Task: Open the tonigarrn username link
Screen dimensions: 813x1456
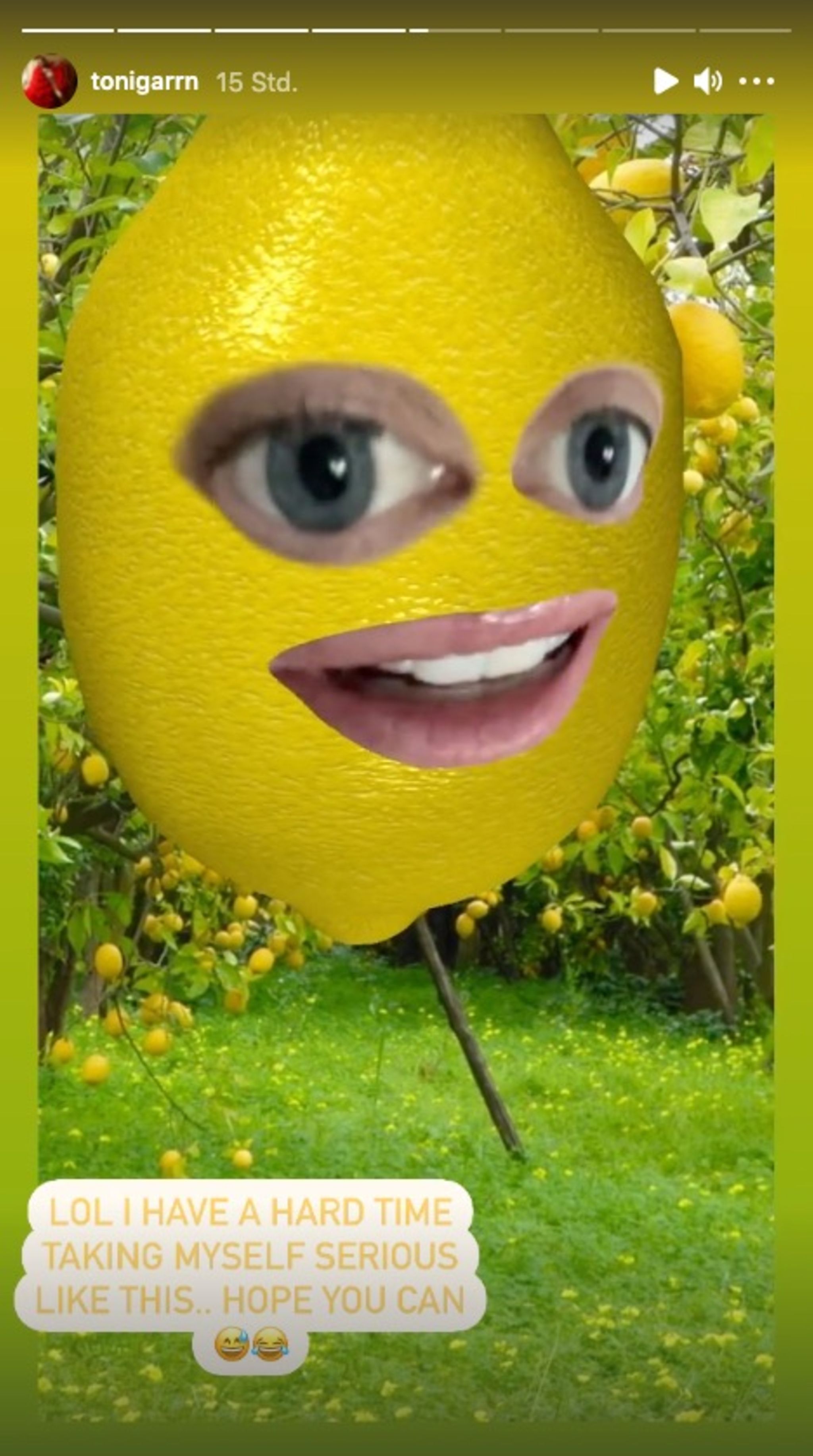Action: click(144, 82)
